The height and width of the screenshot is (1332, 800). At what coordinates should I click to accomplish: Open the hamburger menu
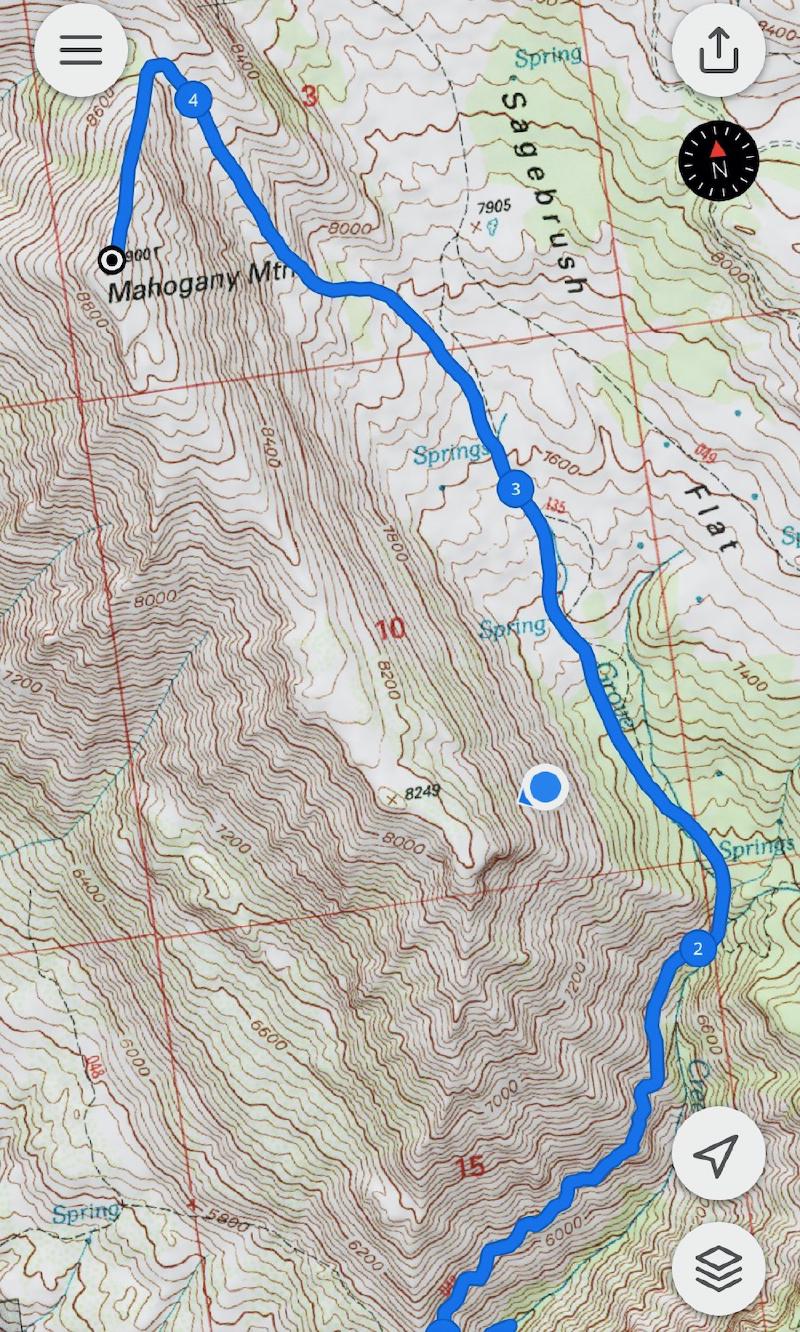[81, 50]
